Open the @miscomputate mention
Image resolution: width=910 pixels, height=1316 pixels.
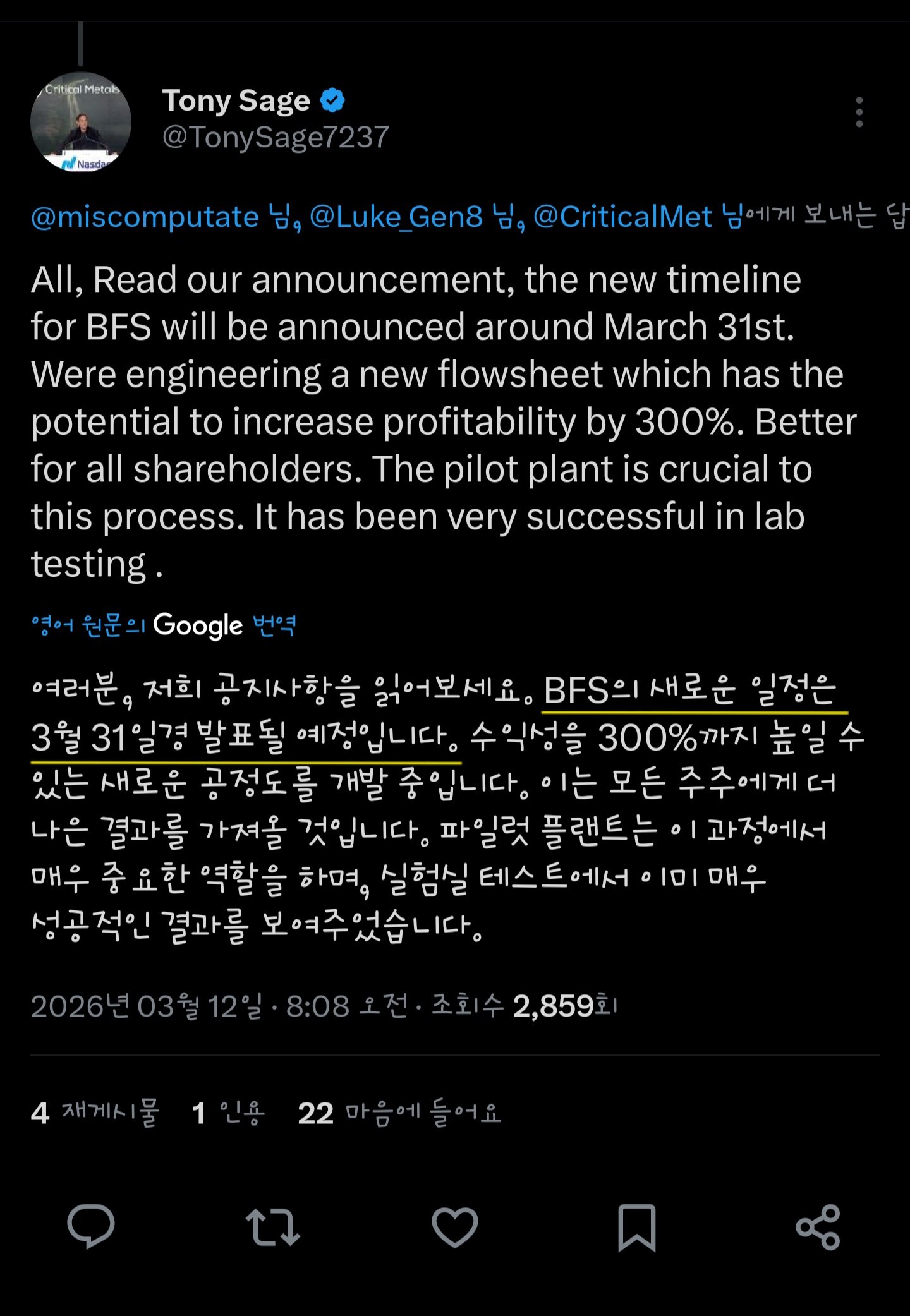[145, 217]
